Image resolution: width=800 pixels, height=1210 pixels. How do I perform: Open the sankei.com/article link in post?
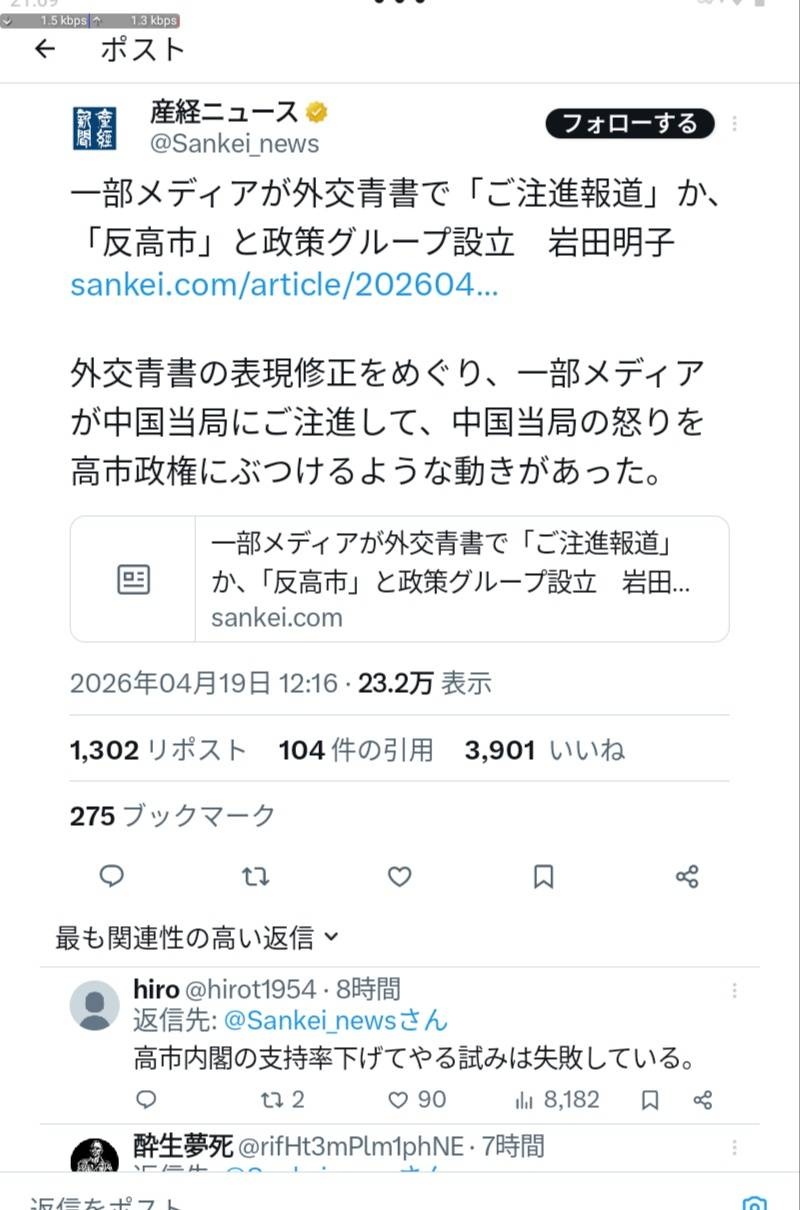tap(284, 286)
